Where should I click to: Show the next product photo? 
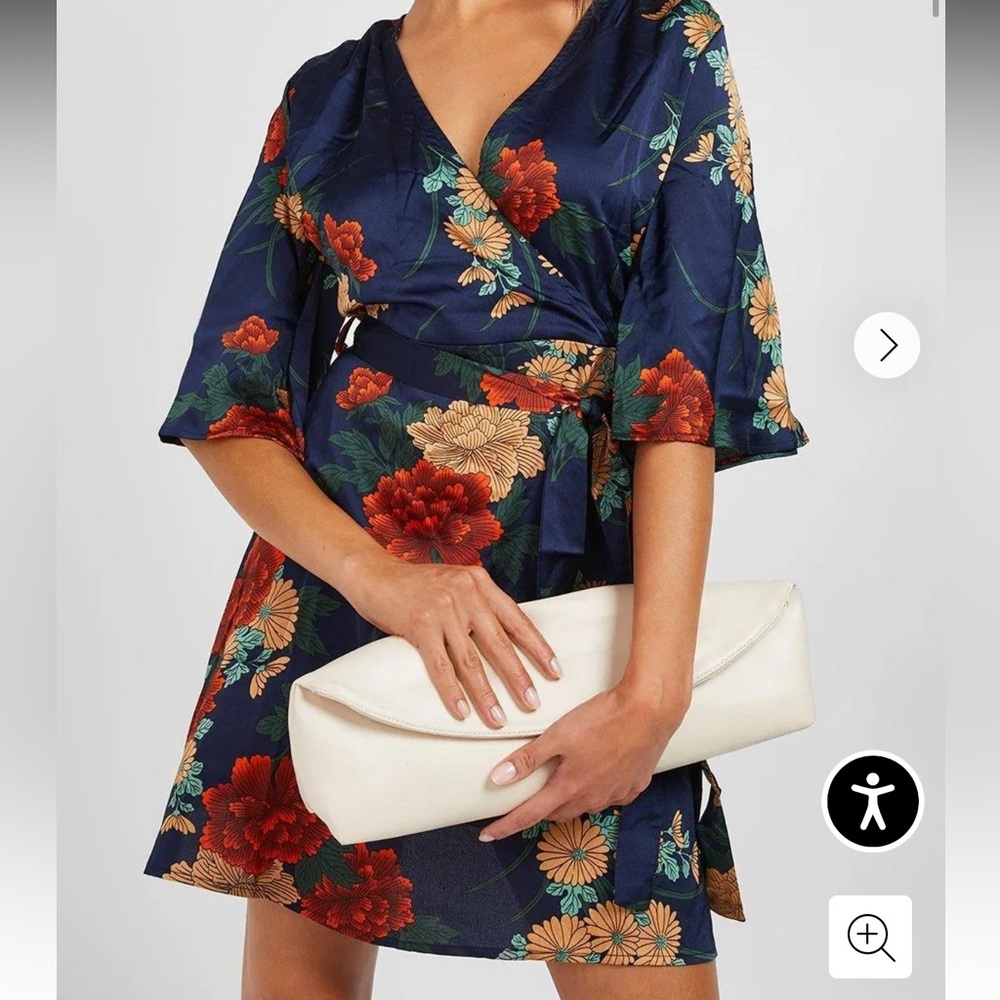[x=886, y=345]
